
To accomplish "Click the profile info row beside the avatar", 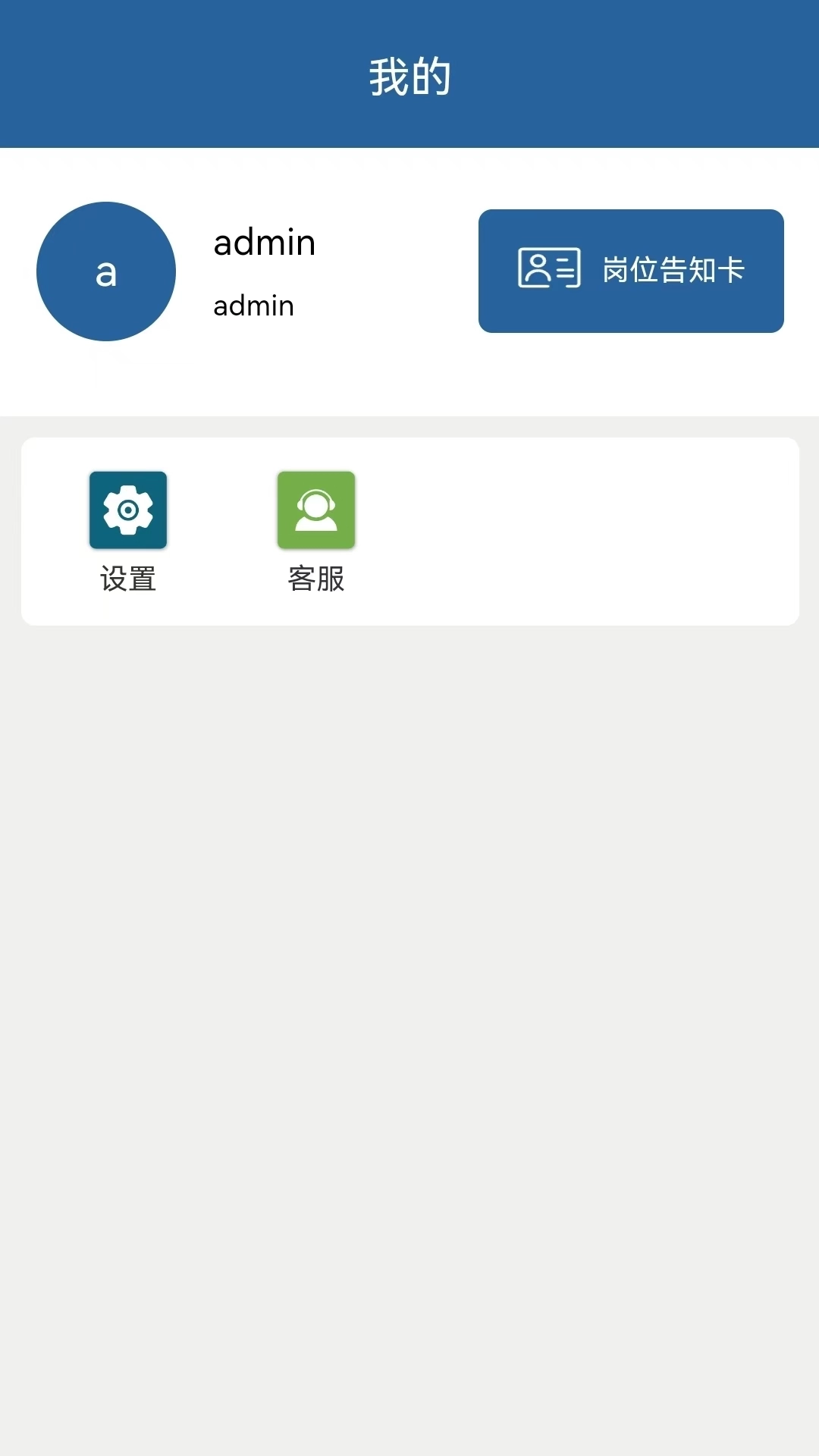I will pos(263,271).
